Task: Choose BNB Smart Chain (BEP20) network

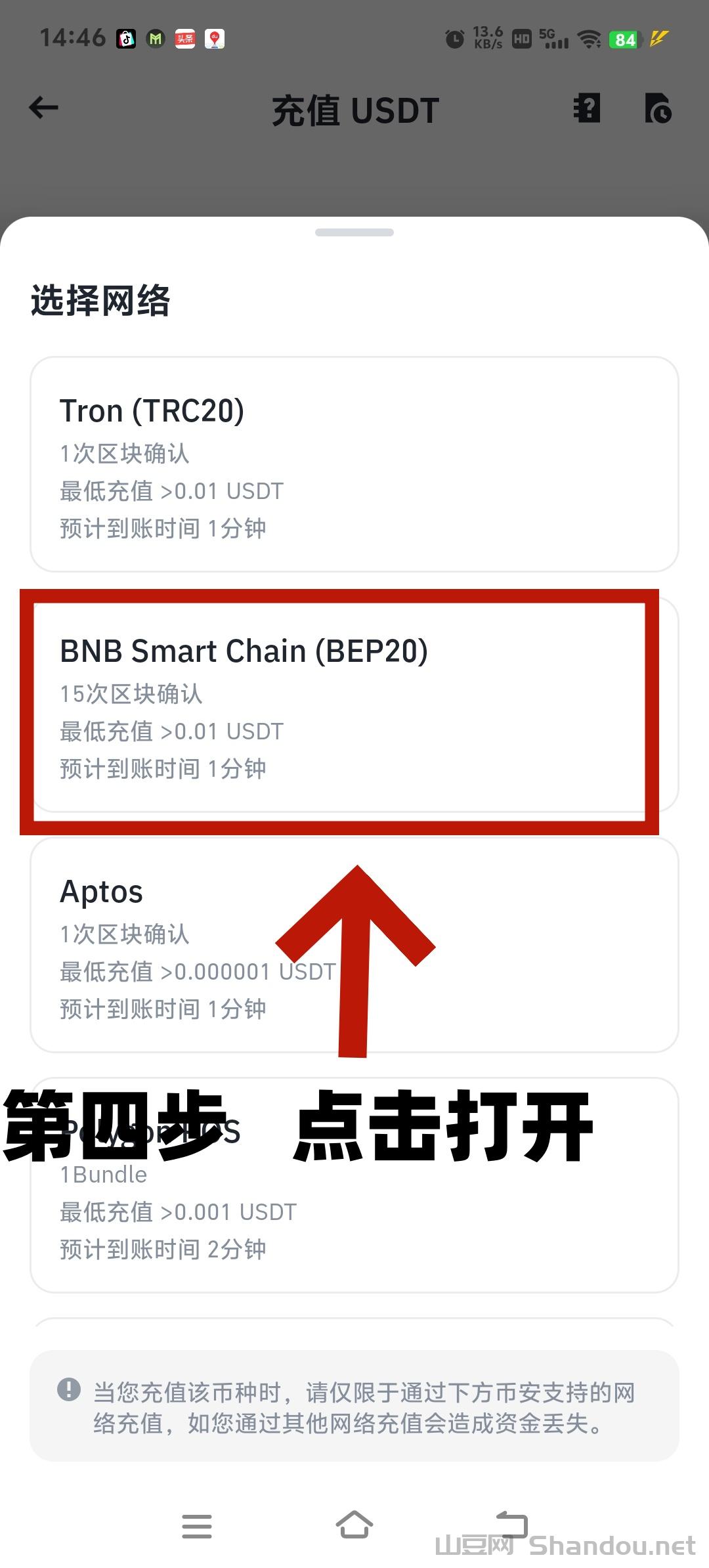Action: point(354,706)
